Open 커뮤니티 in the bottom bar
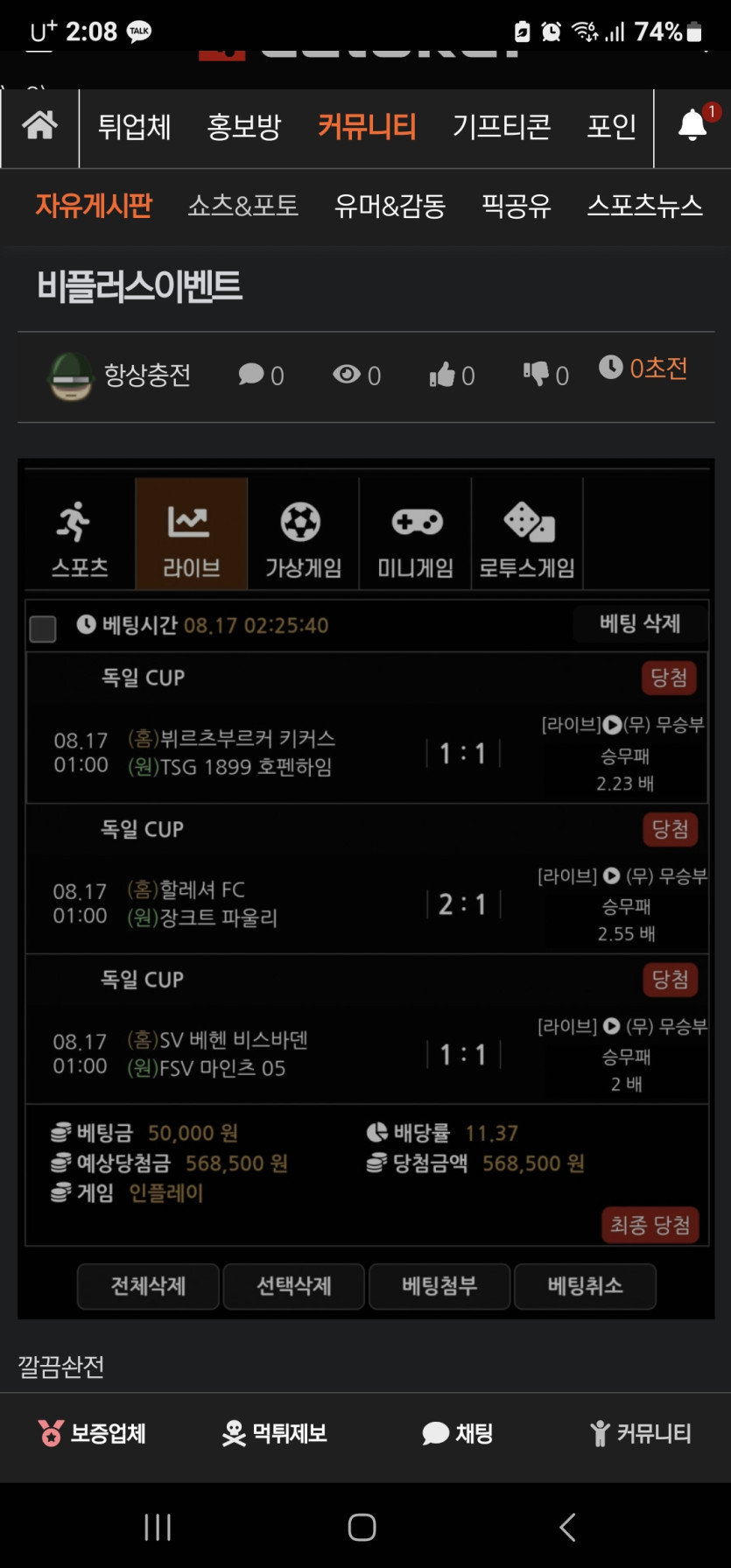Image resolution: width=731 pixels, height=1568 pixels. coord(640,1433)
